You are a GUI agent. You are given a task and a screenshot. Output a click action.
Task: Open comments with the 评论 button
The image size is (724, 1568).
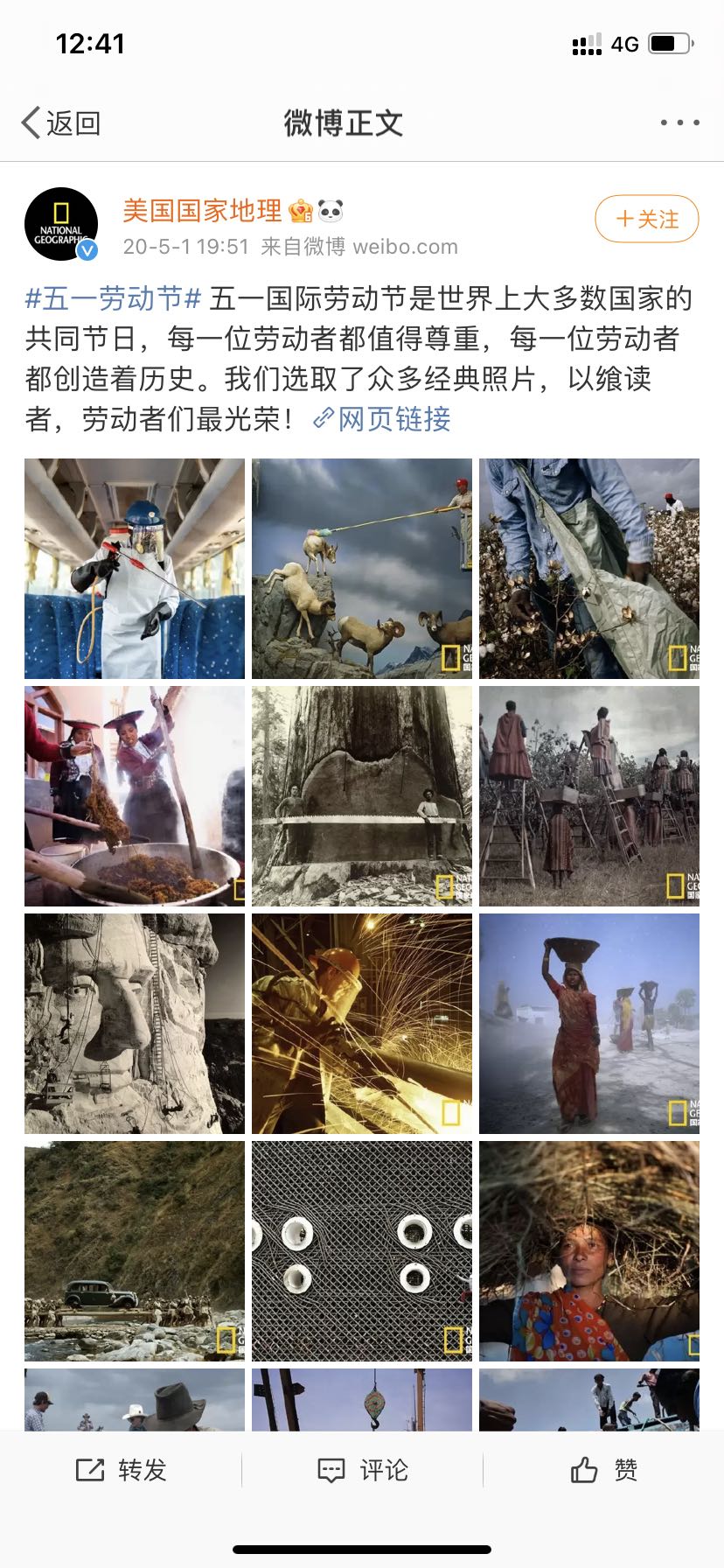(362, 1470)
